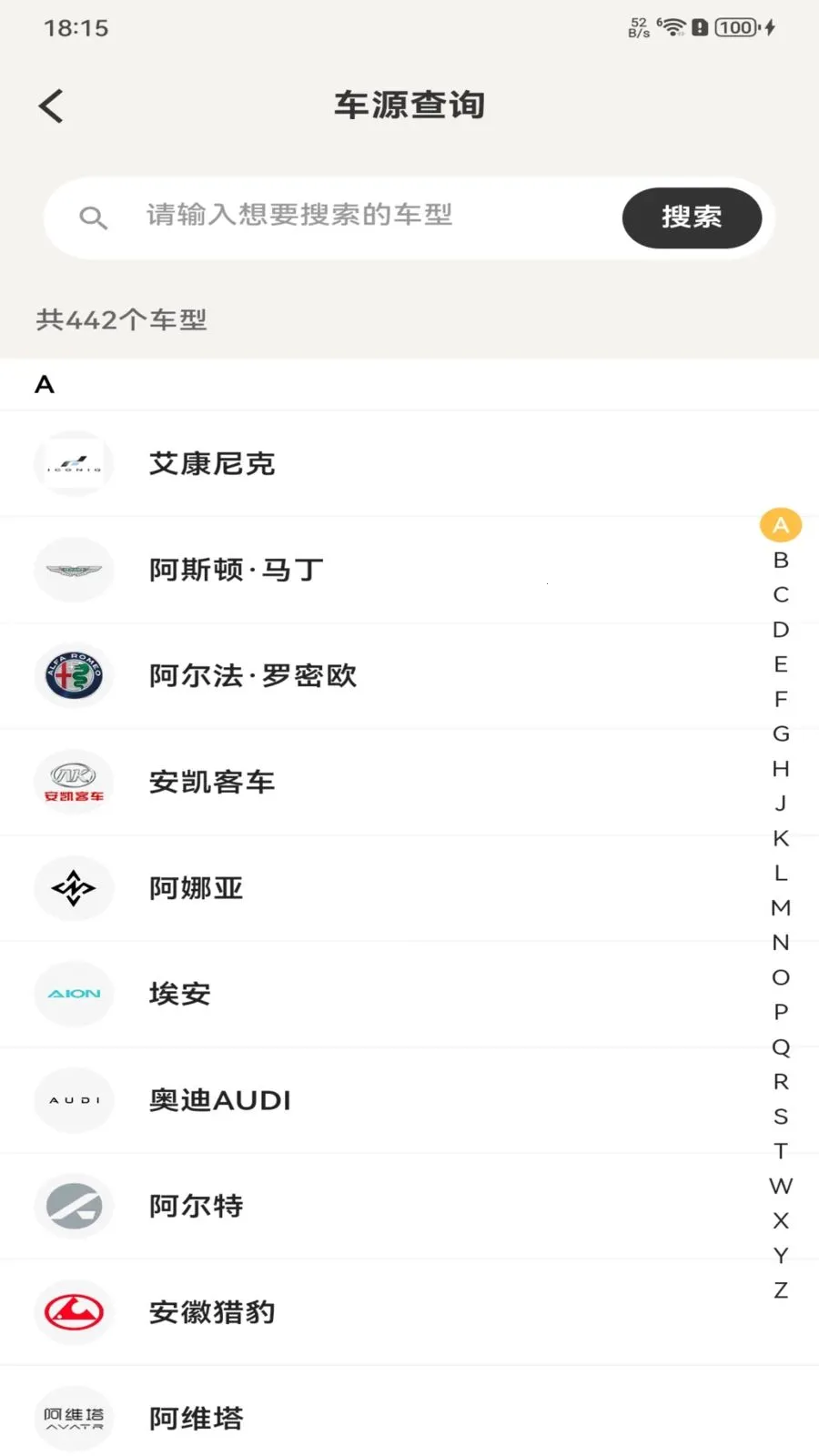Click the magnifying glass search icon
Image resolution: width=819 pixels, height=1456 pixels.
(94, 217)
